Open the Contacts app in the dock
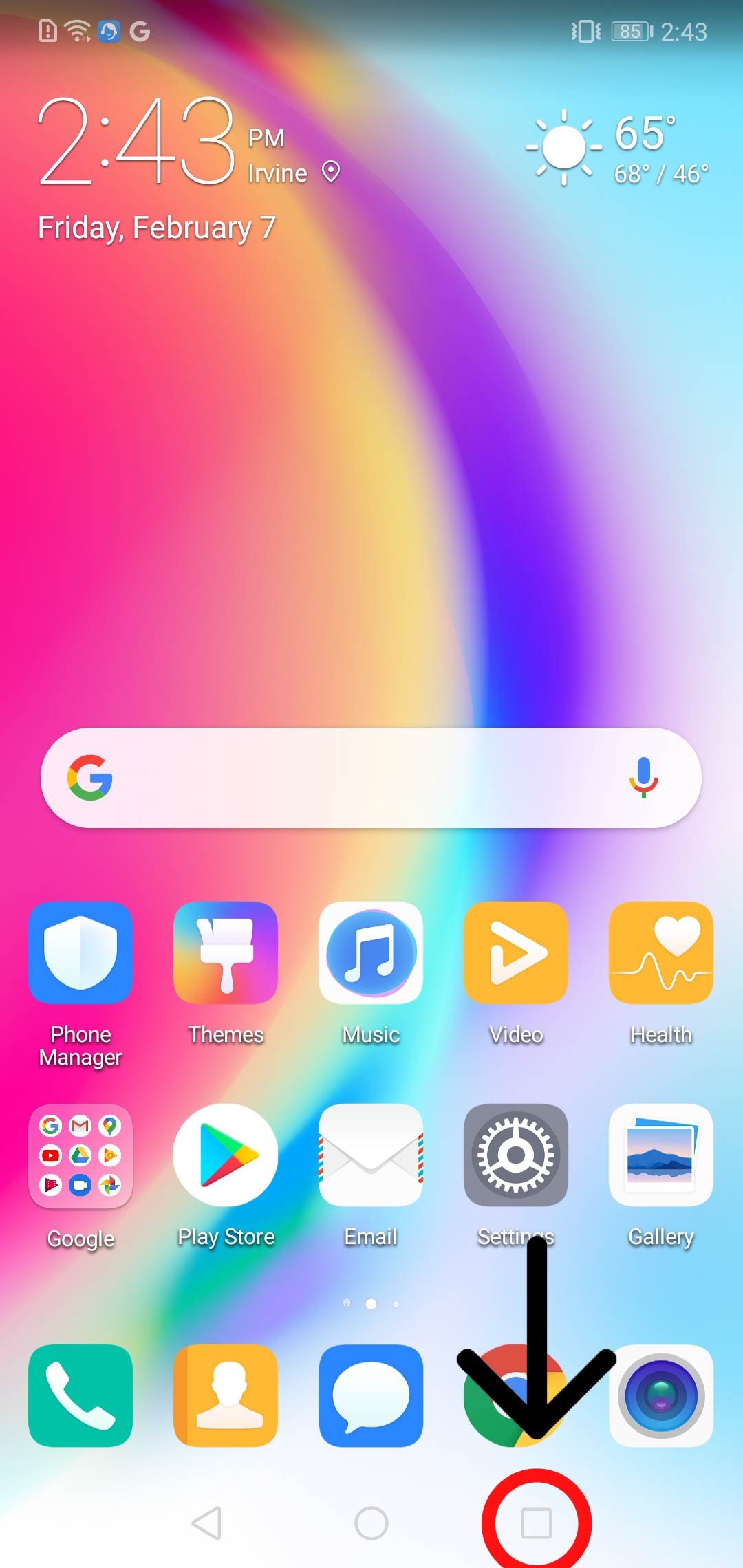Image resolution: width=743 pixels, height=1568 pixels. tap(226, 1396)
